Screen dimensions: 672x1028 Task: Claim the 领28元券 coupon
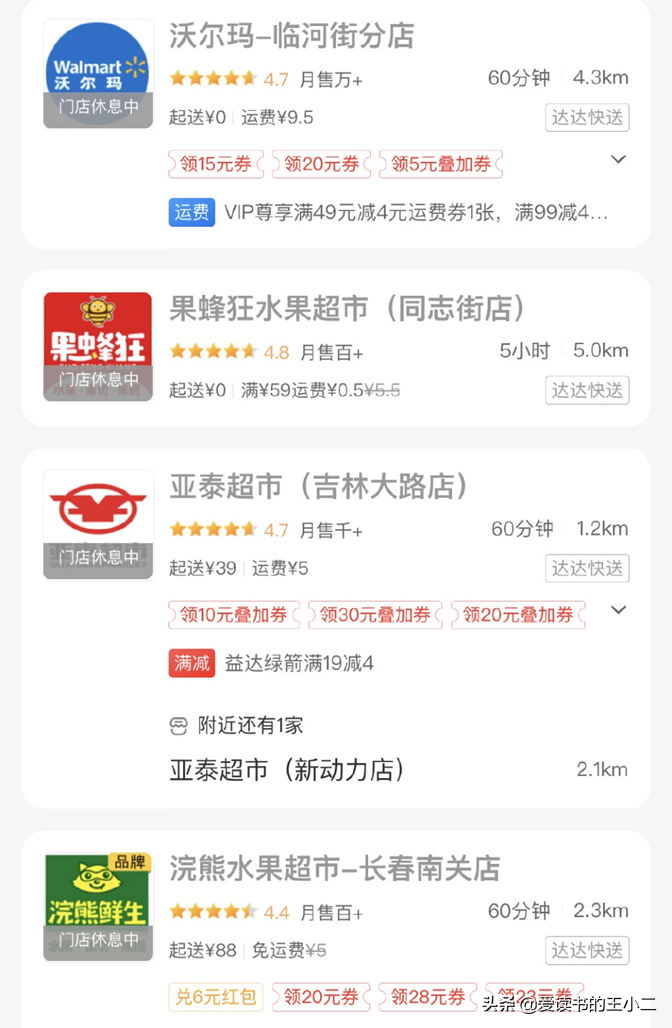click(x=428, y=996)
